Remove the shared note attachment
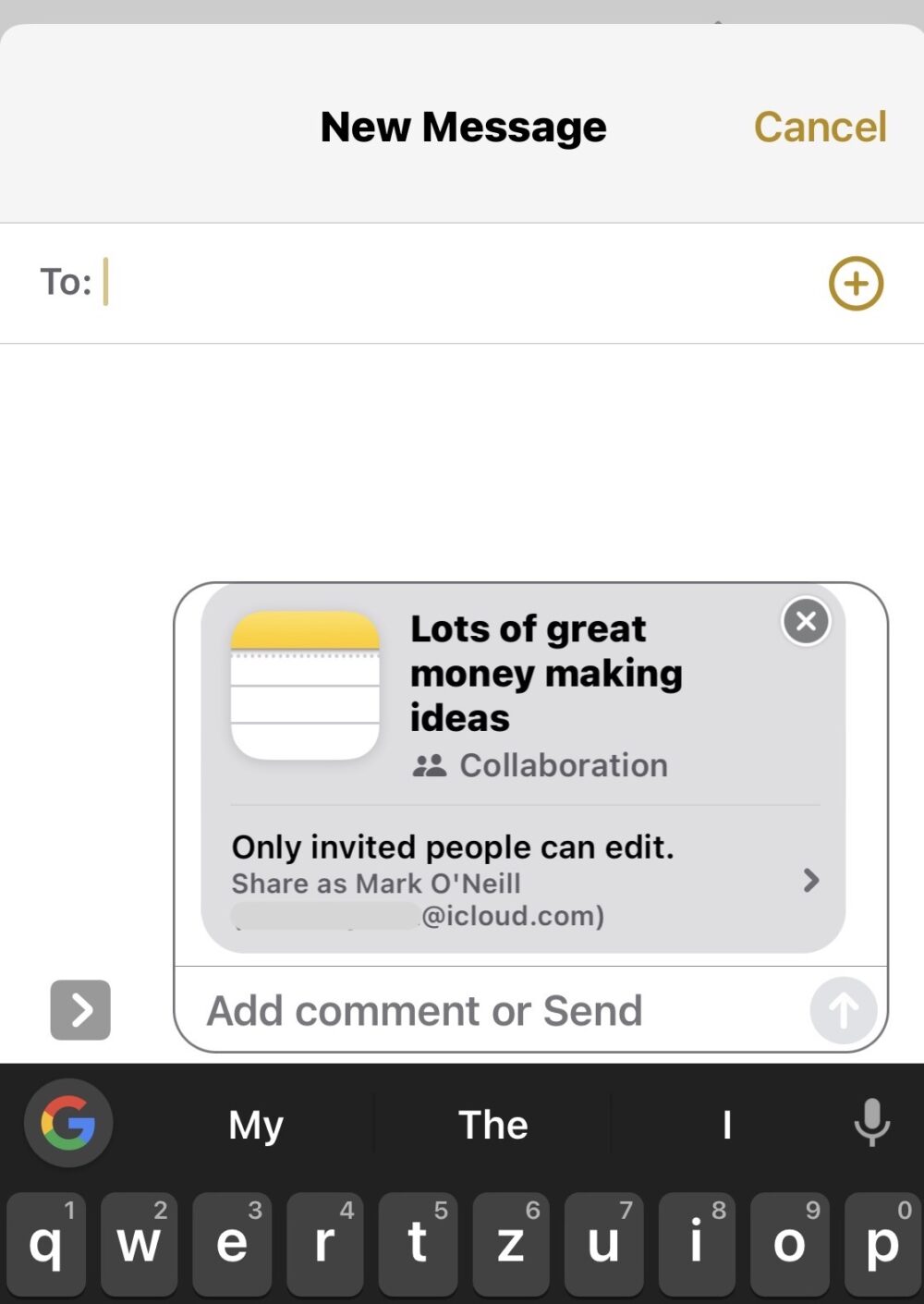Image resolution: width=924 pixels, height=1304 pixels. (806, 621)
